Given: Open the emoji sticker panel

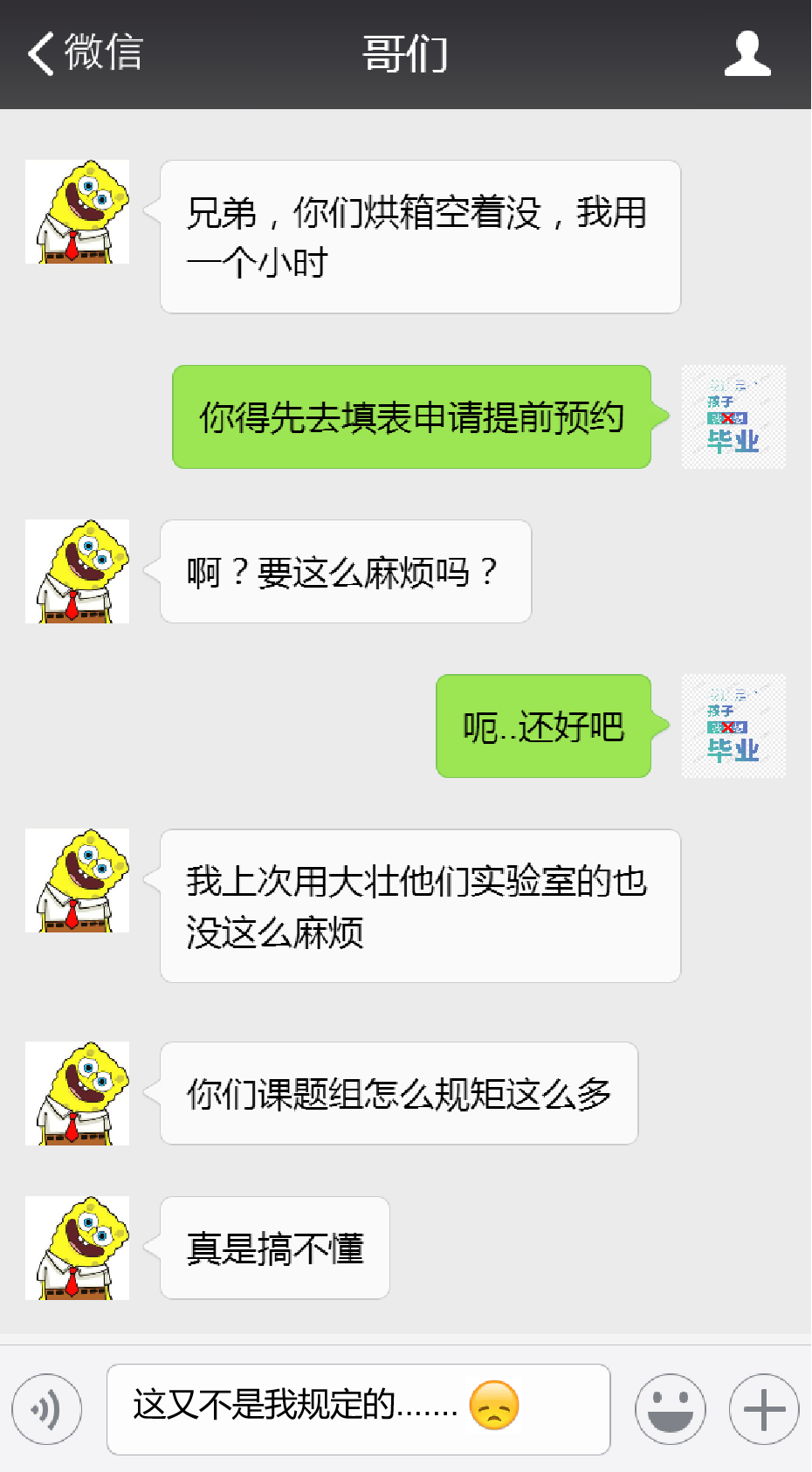Looking at the screenshot, I should click(670, 1409).
